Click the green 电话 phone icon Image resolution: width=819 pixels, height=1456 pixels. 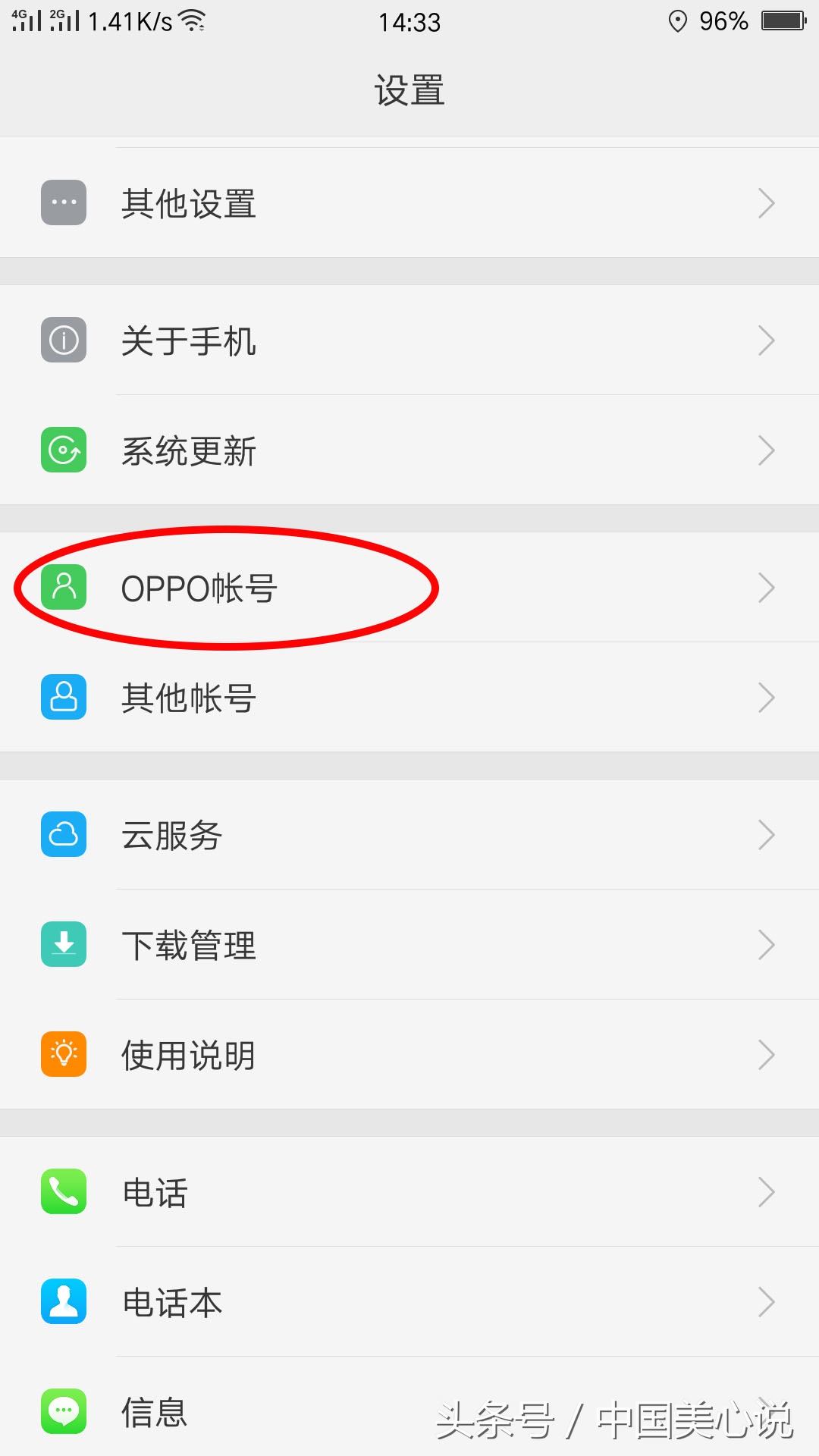point(64,1193)
